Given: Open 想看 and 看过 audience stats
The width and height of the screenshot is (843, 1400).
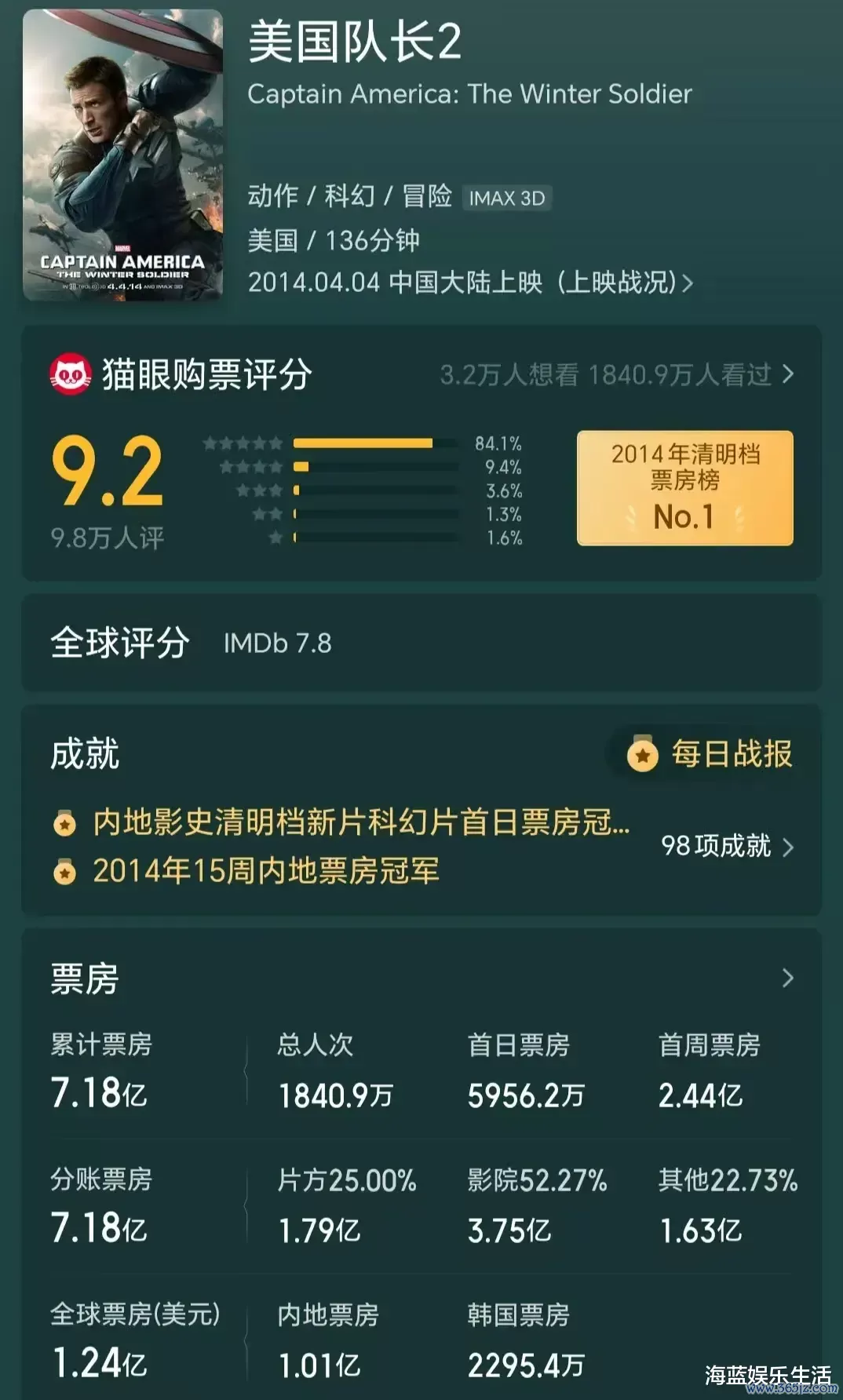Looking at the screenshot, I should [617, 375].
